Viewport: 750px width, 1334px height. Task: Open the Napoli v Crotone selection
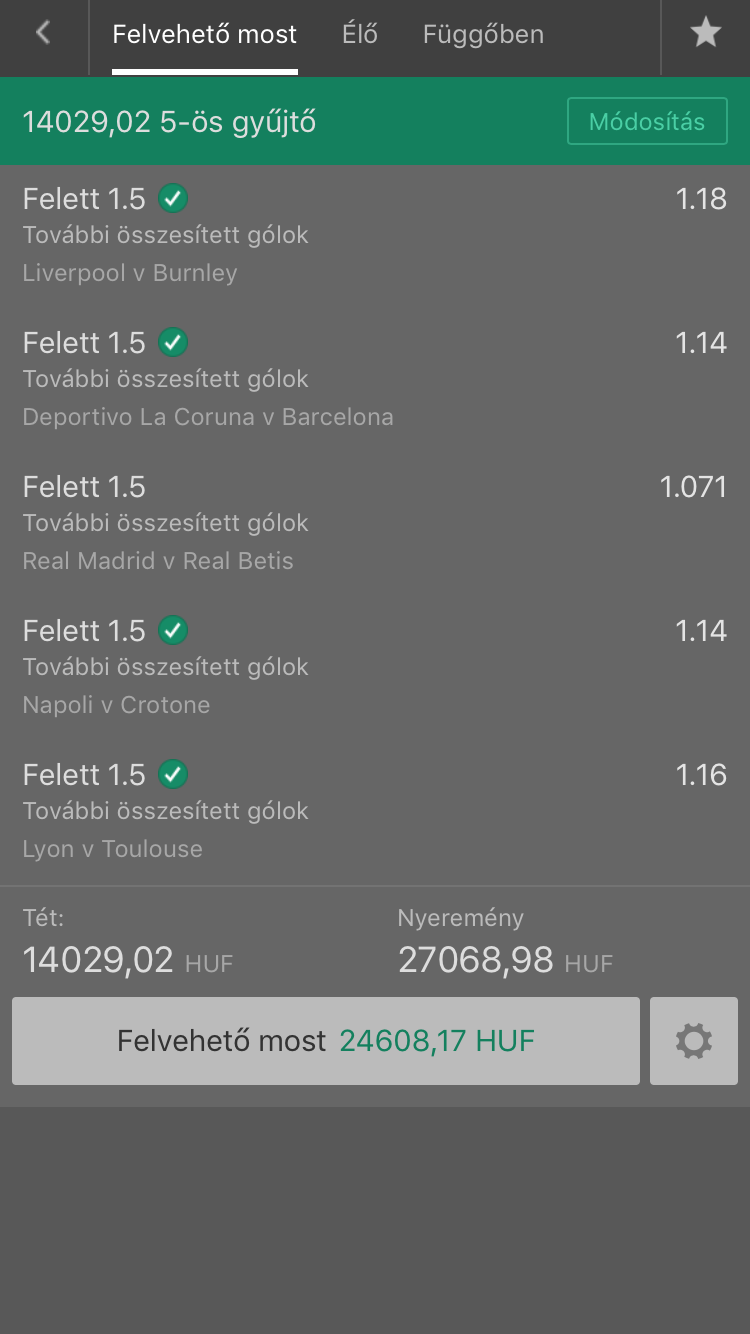[x=116, y=705]
